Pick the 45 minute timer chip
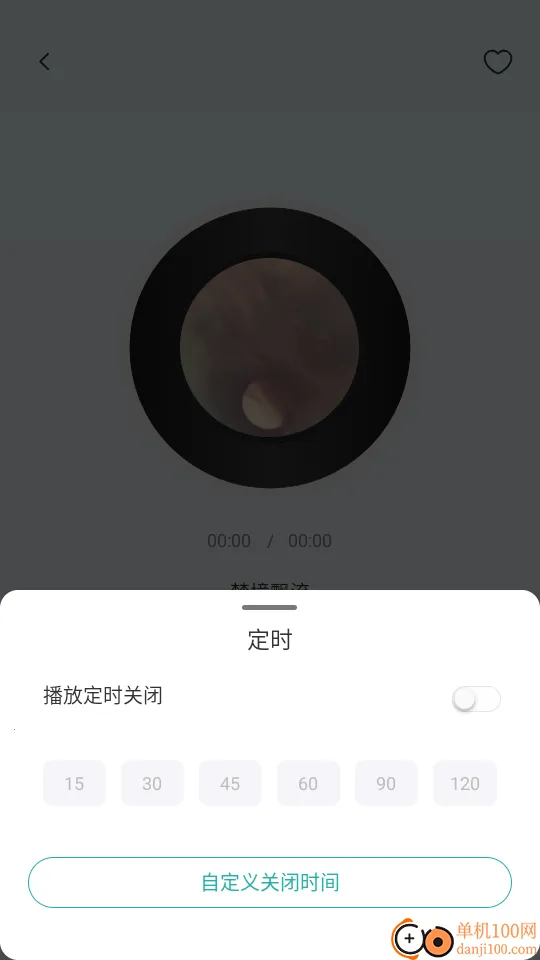Image resolution: width=540 pixels, height=960 pixels. click(230, 783)
